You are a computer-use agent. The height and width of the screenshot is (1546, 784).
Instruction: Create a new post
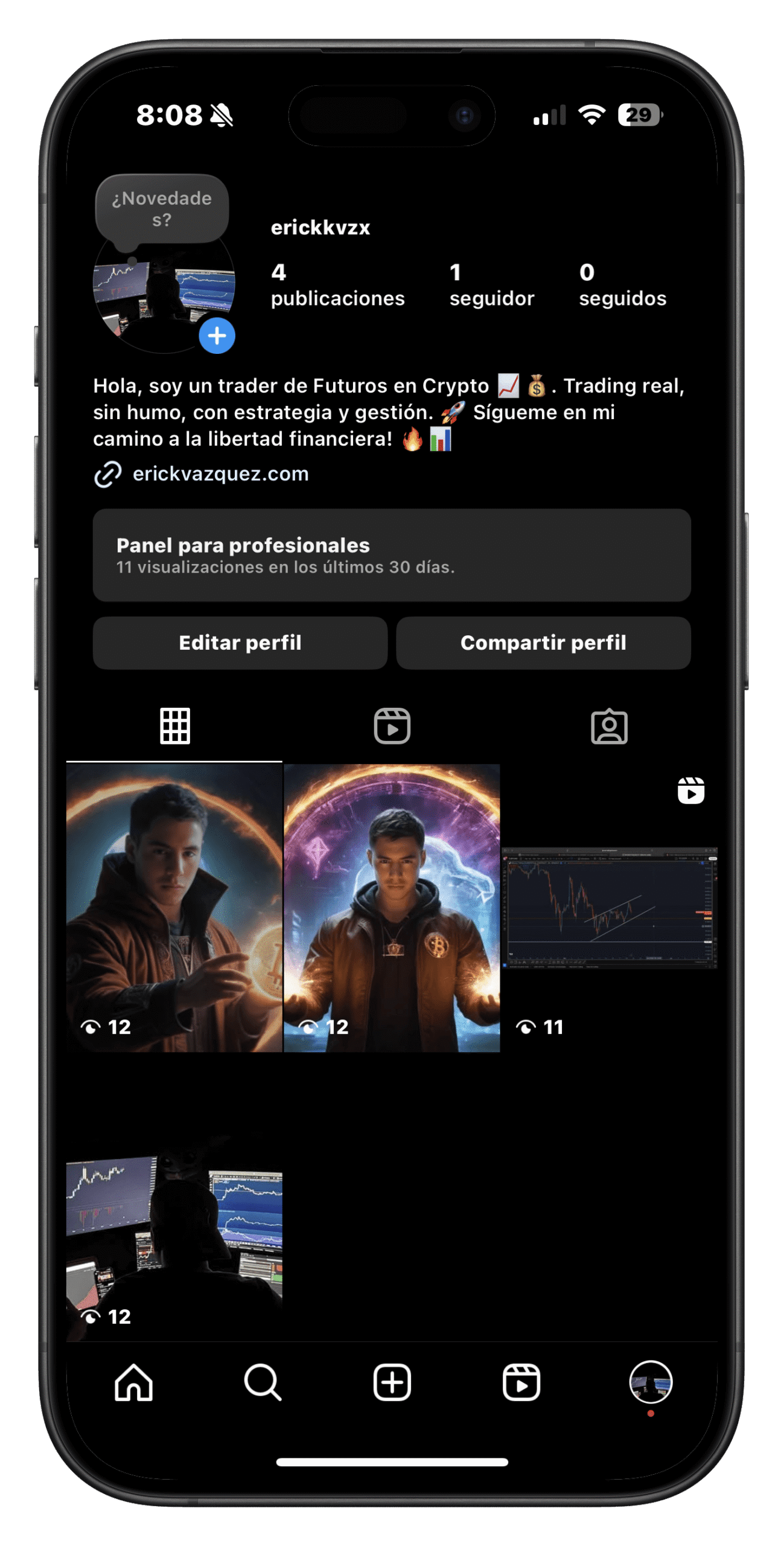[x=392, y=1382]
